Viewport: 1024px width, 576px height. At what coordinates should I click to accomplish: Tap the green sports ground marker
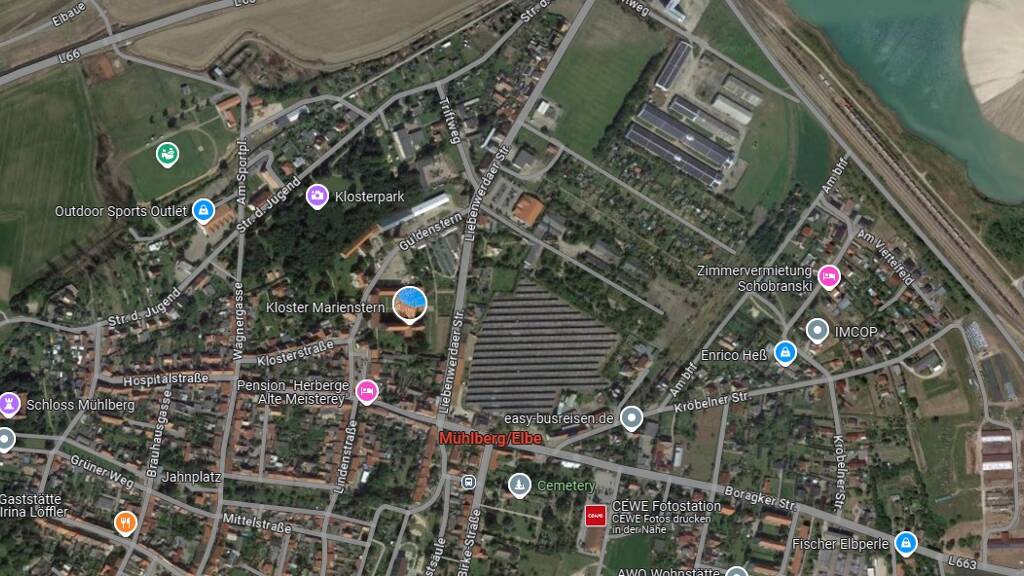(167, 154)
